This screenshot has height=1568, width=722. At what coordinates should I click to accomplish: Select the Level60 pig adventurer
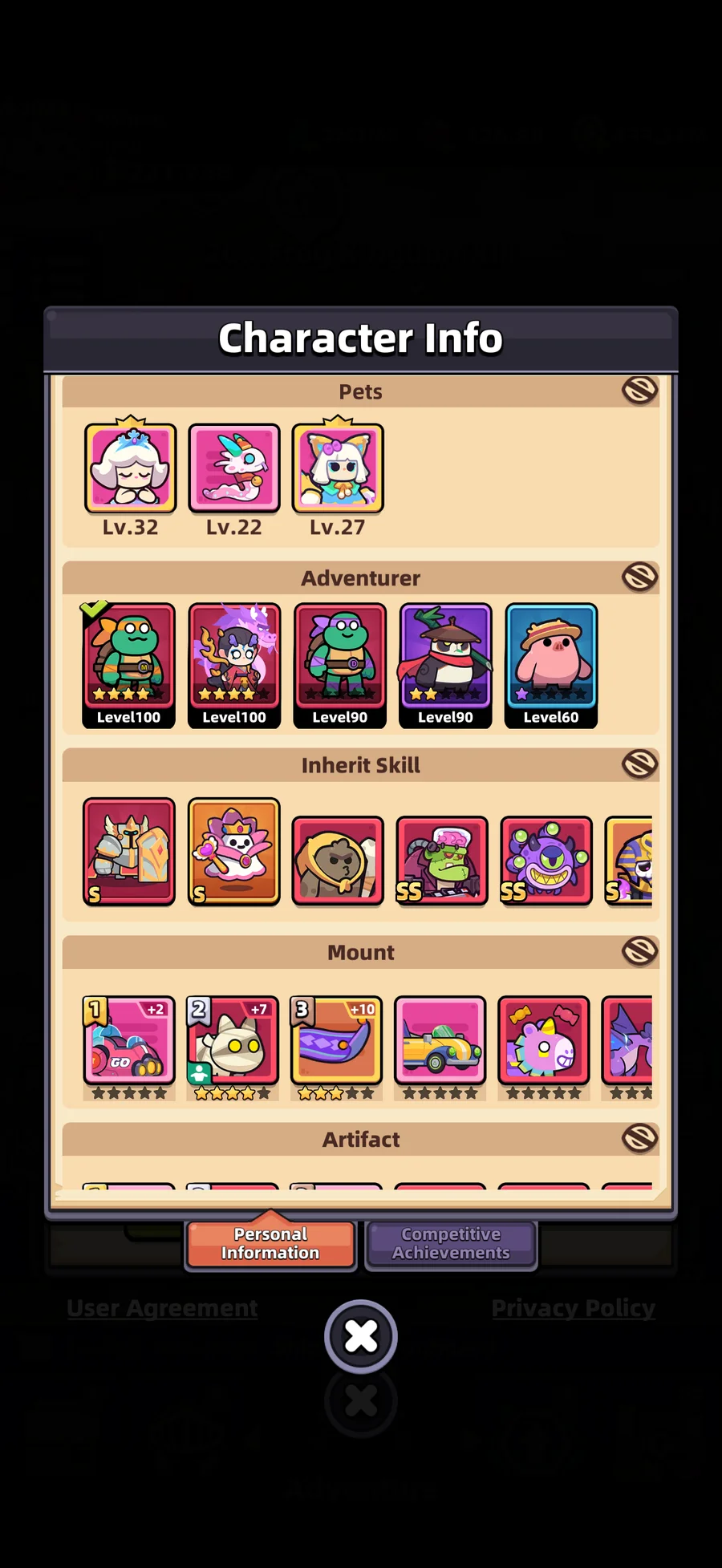551,665
